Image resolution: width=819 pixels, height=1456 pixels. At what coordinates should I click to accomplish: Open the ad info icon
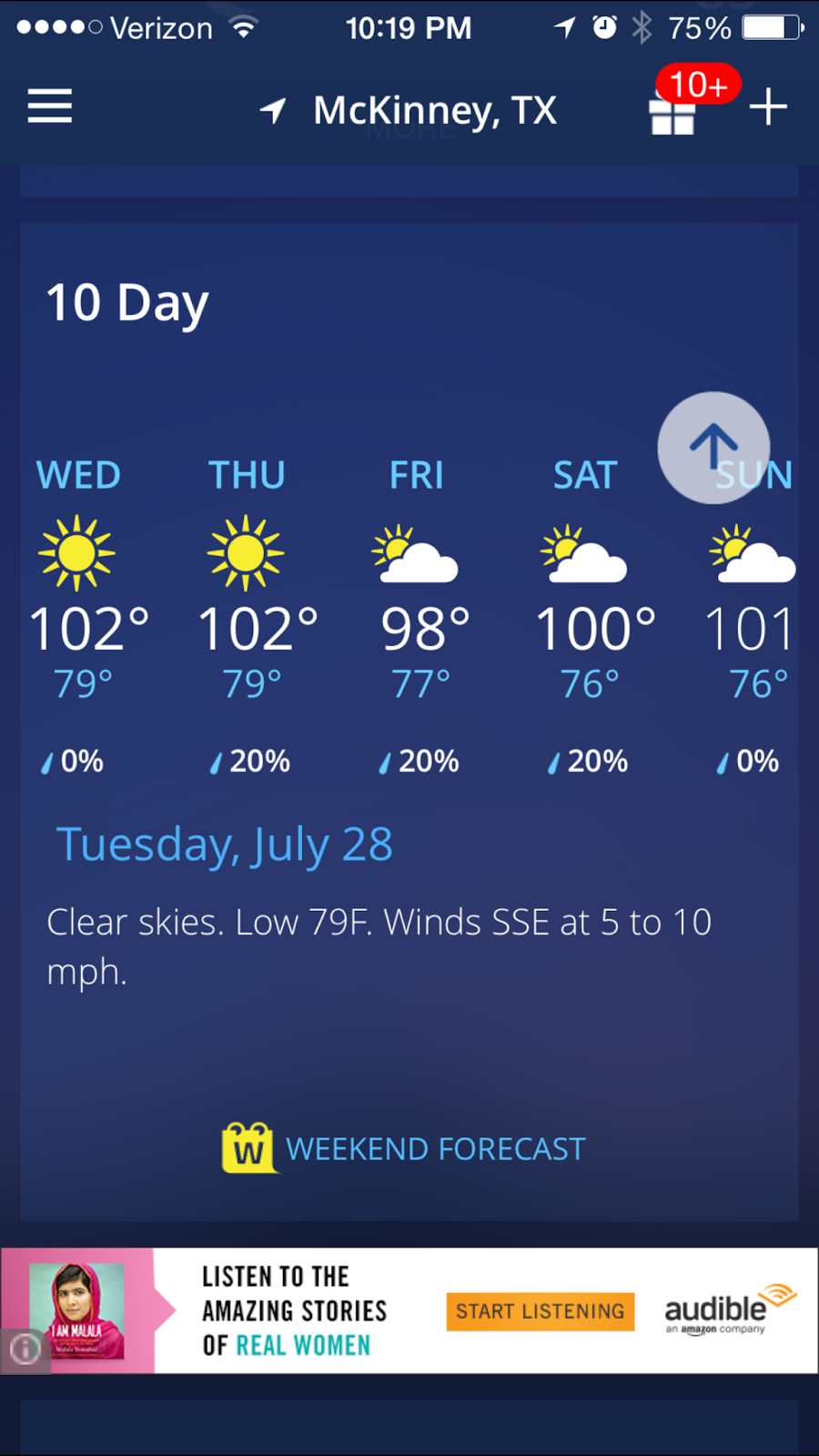click(x=25, y=1348)
